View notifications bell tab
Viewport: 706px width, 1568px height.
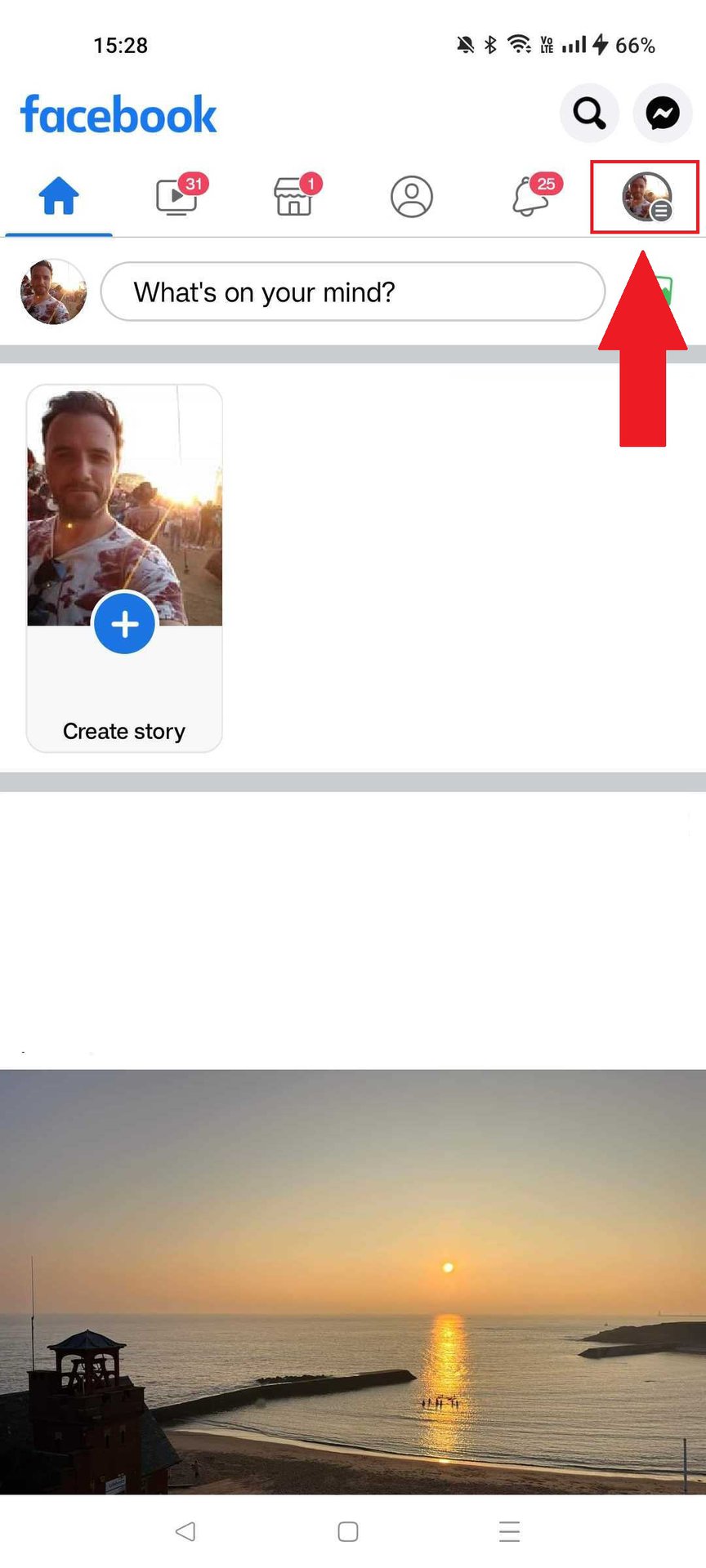click(x=529, y=197)
